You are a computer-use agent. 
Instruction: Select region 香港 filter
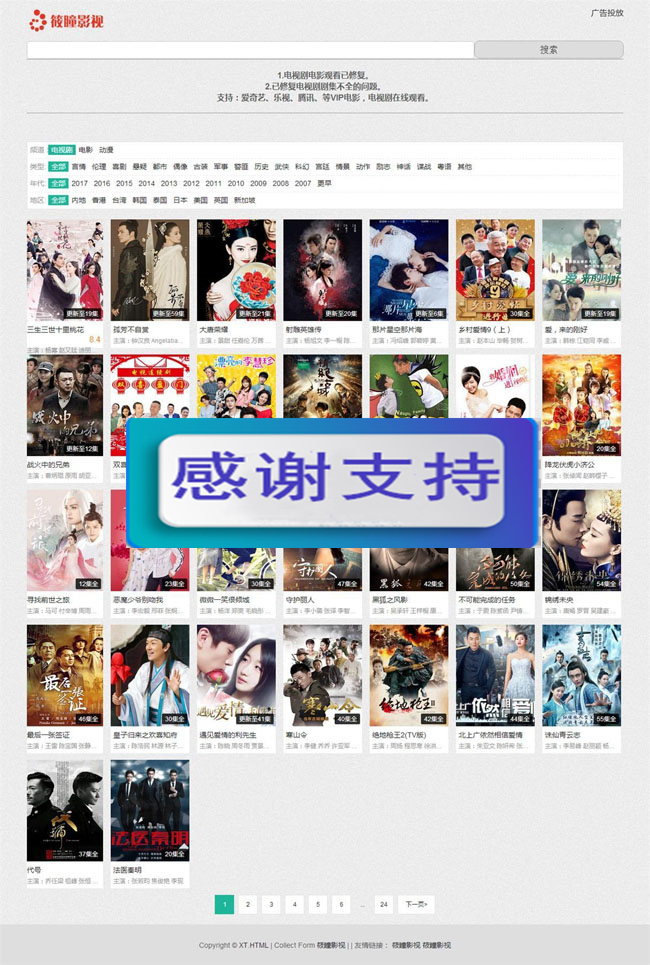tap(99, 200)
